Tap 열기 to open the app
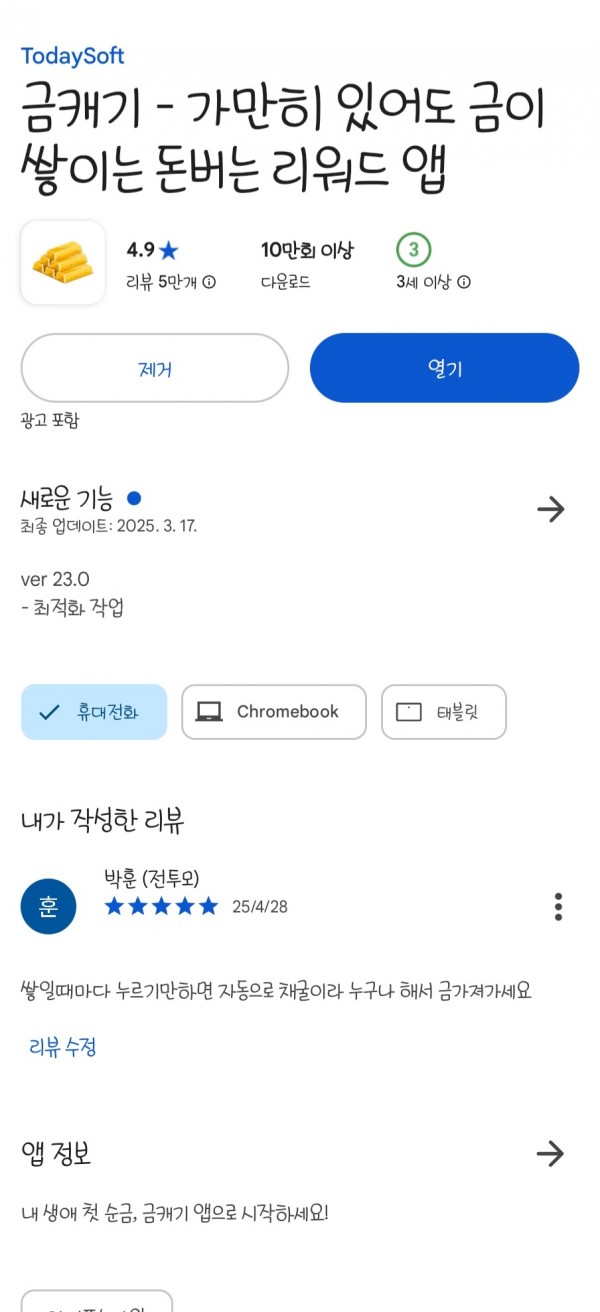The height and width of the screenshot is (1312, 600). [x=444, y=368]
